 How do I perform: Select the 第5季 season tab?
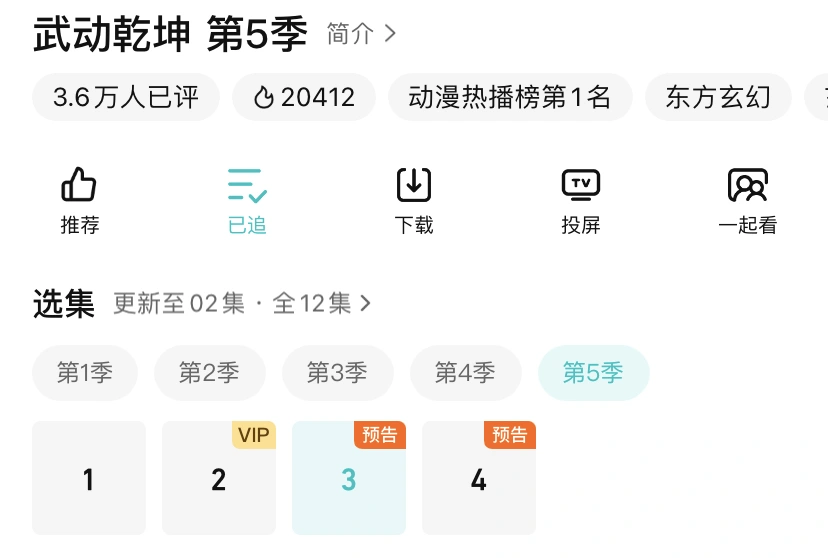[593, 373]
